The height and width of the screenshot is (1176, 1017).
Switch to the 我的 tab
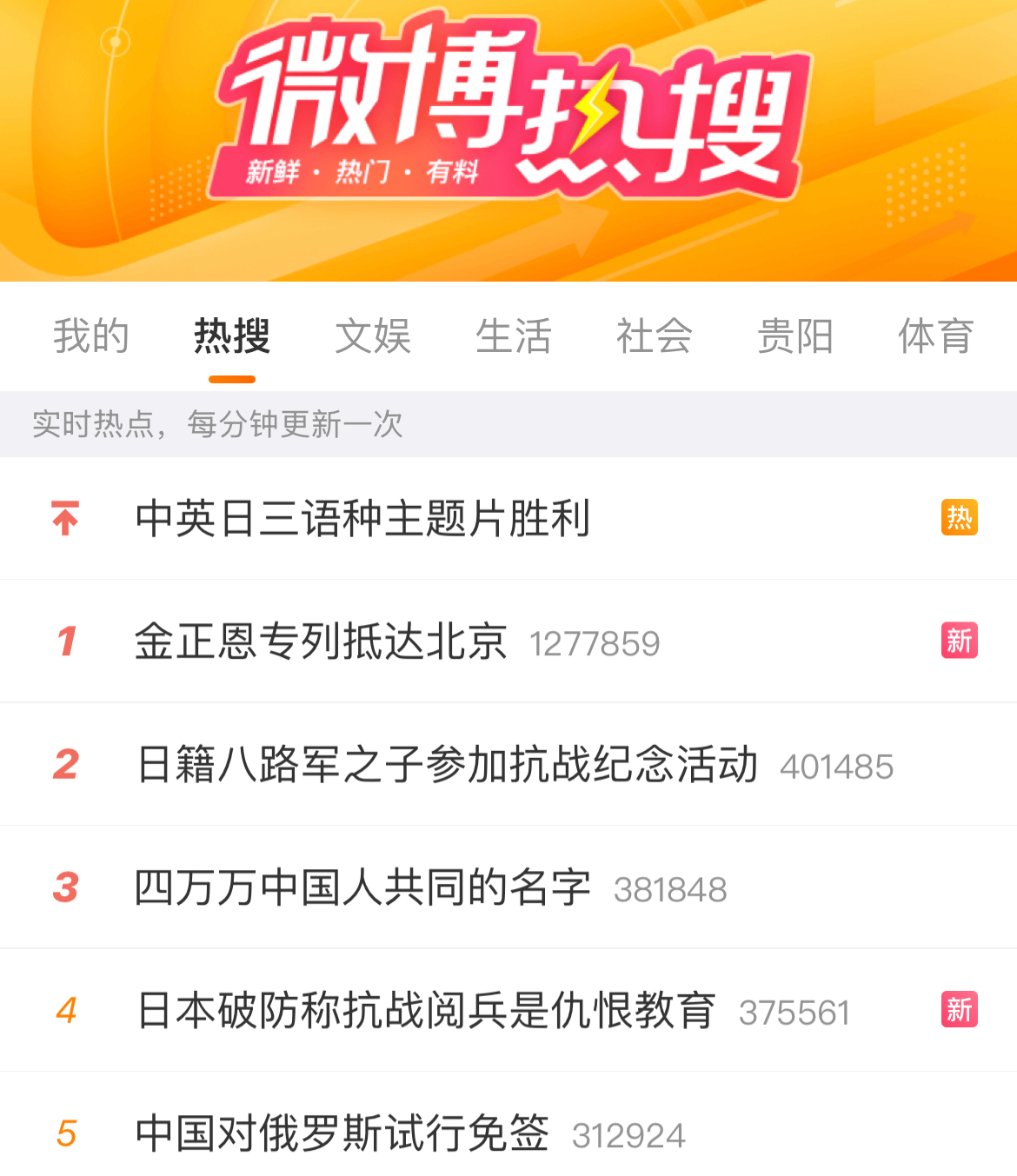pos(91,336)
